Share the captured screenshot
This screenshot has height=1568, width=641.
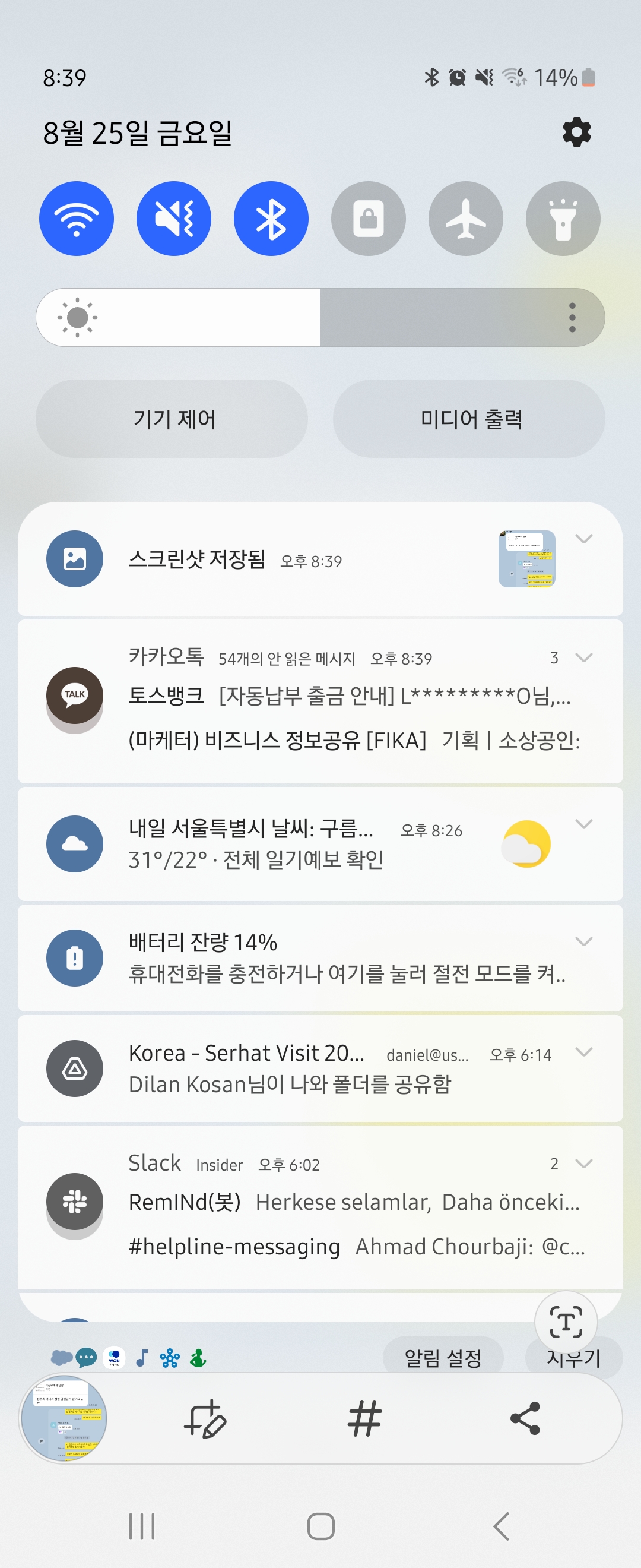(525, 1418)
